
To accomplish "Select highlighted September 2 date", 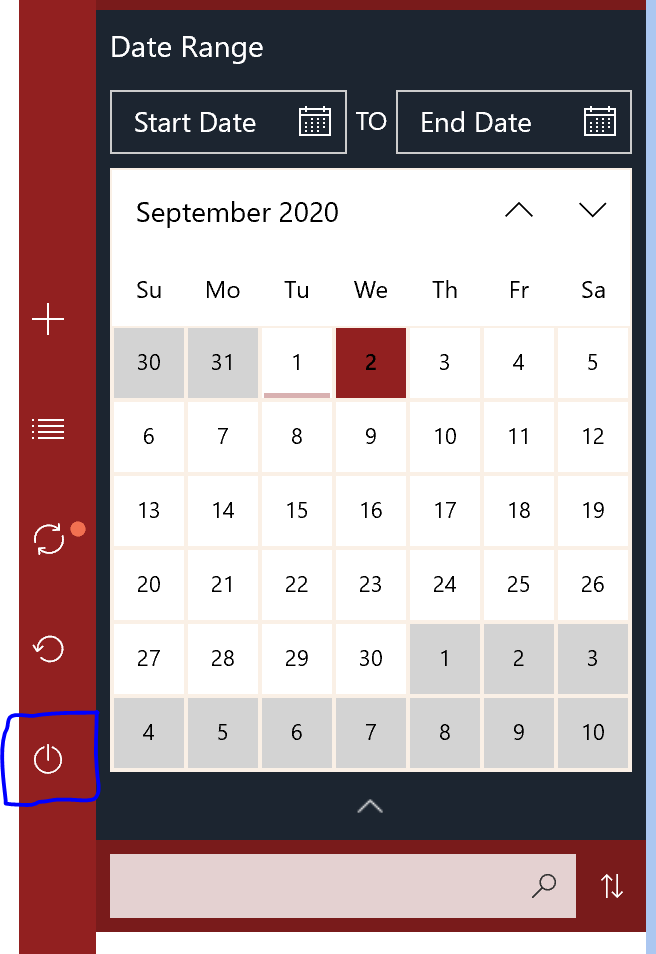I will click(371, 363).
